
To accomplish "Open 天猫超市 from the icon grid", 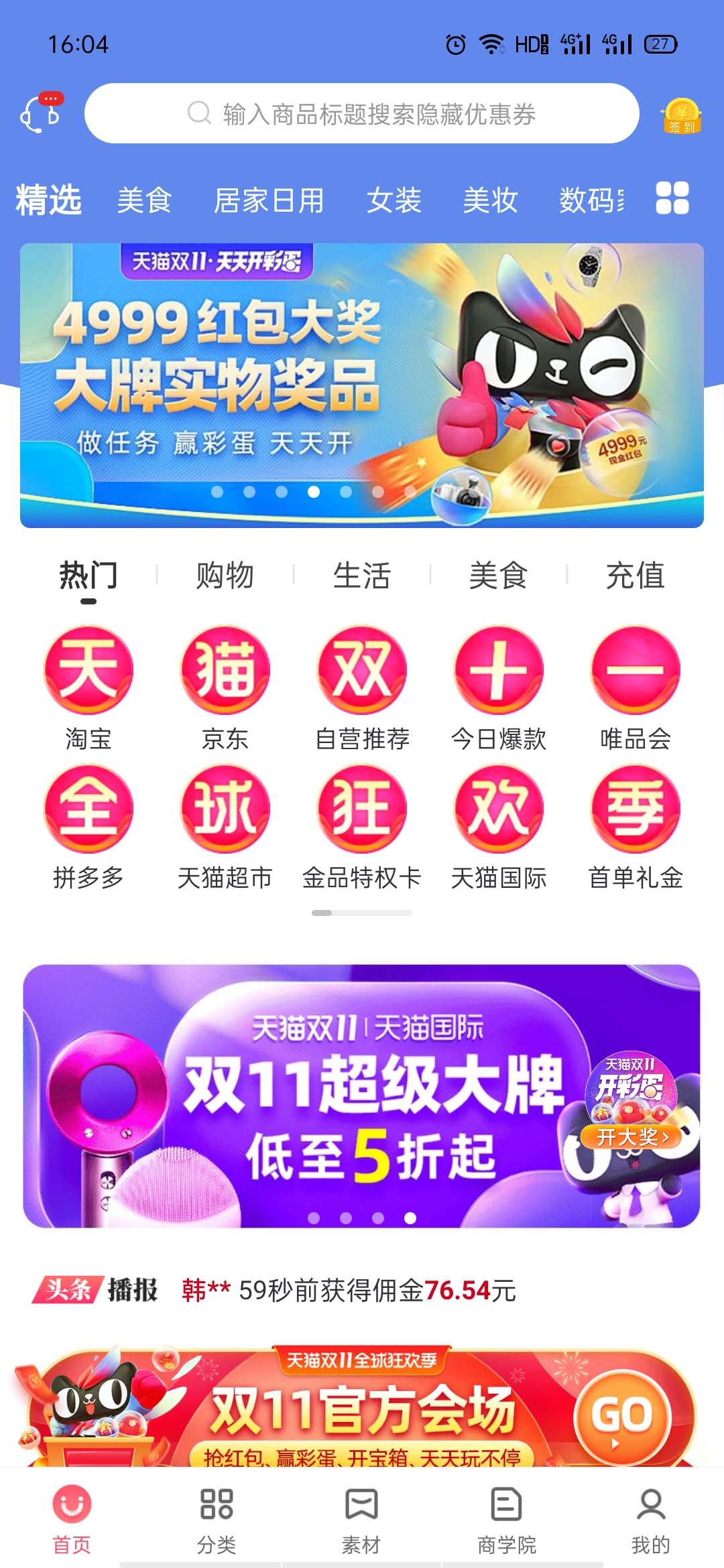I will (x=224, y=811).
